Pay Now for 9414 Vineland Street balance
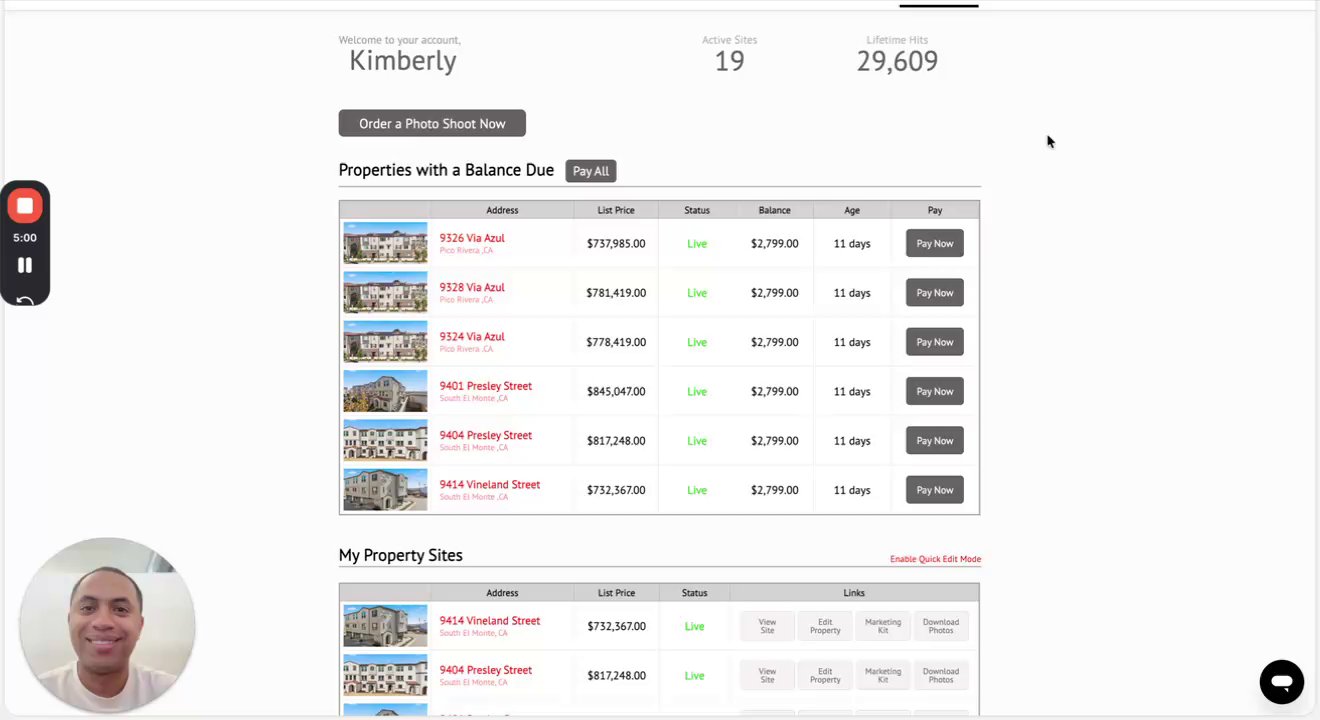The width and height of the screenshot is (1320, 720). 934,490
